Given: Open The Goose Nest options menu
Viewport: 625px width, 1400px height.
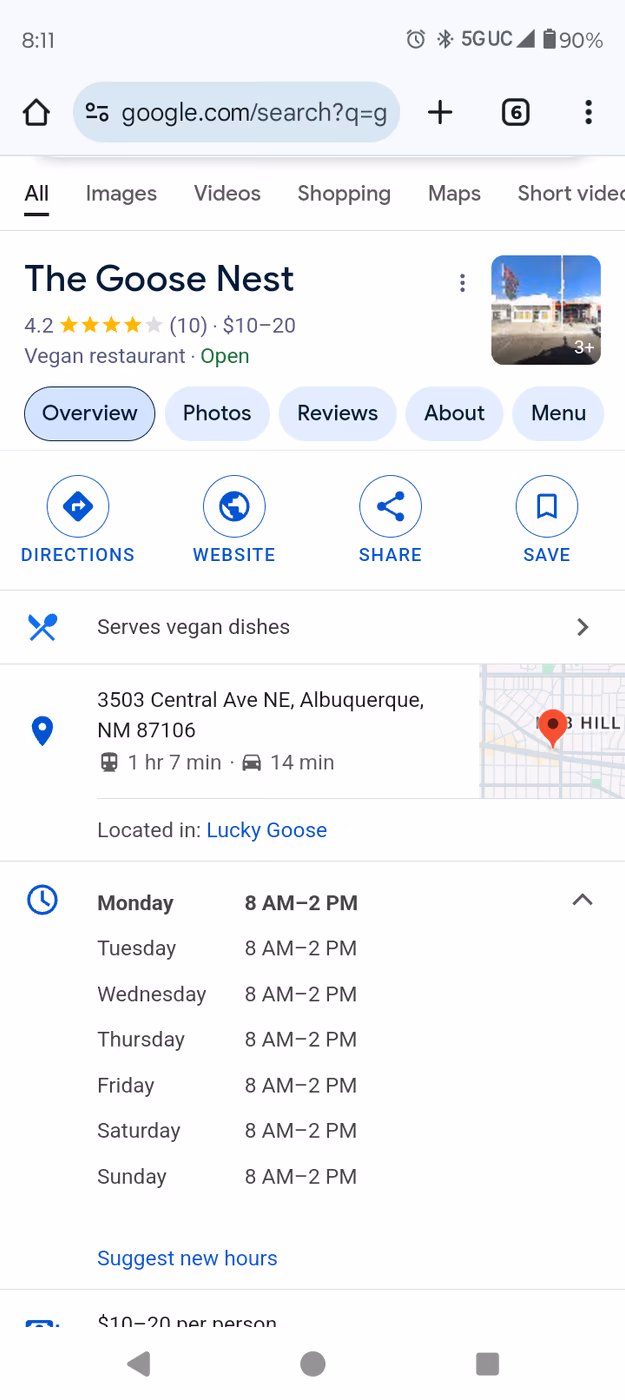Looking at the screenshot, I should (462, 283).
